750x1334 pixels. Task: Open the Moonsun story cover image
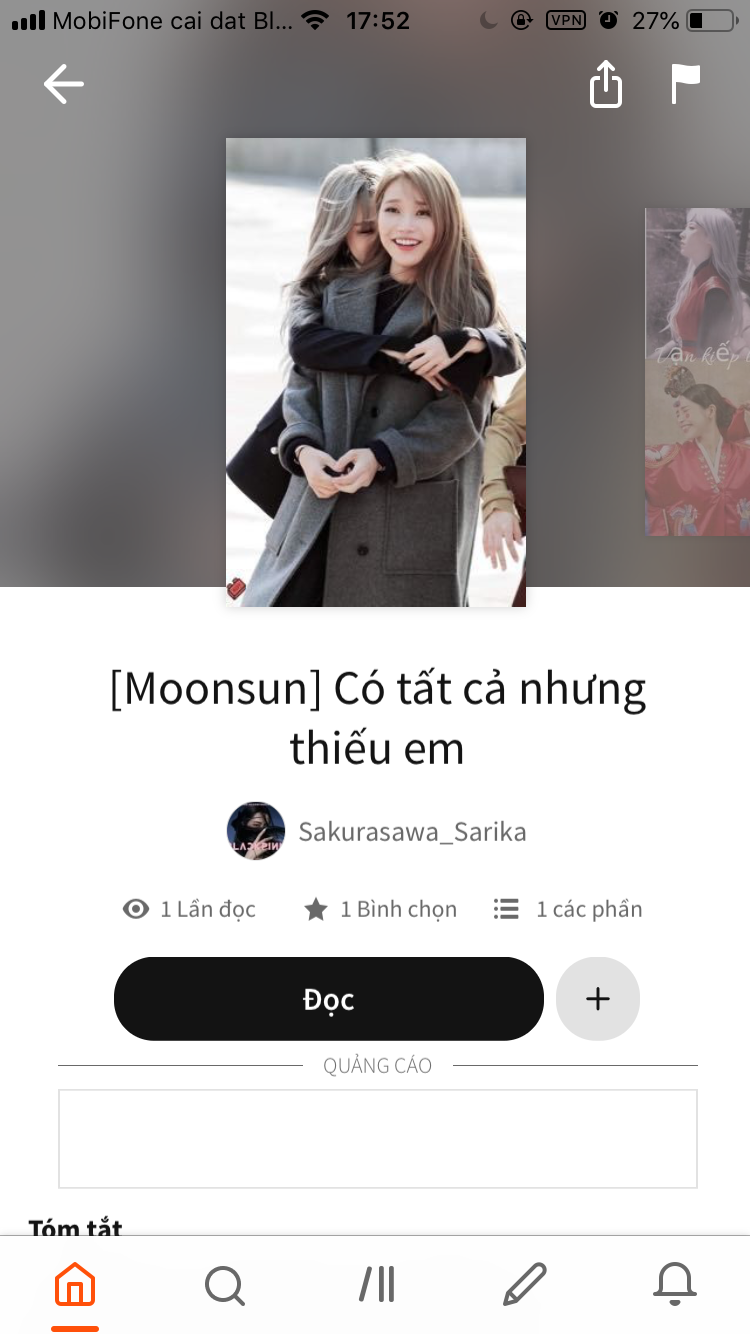pos(376,372)
